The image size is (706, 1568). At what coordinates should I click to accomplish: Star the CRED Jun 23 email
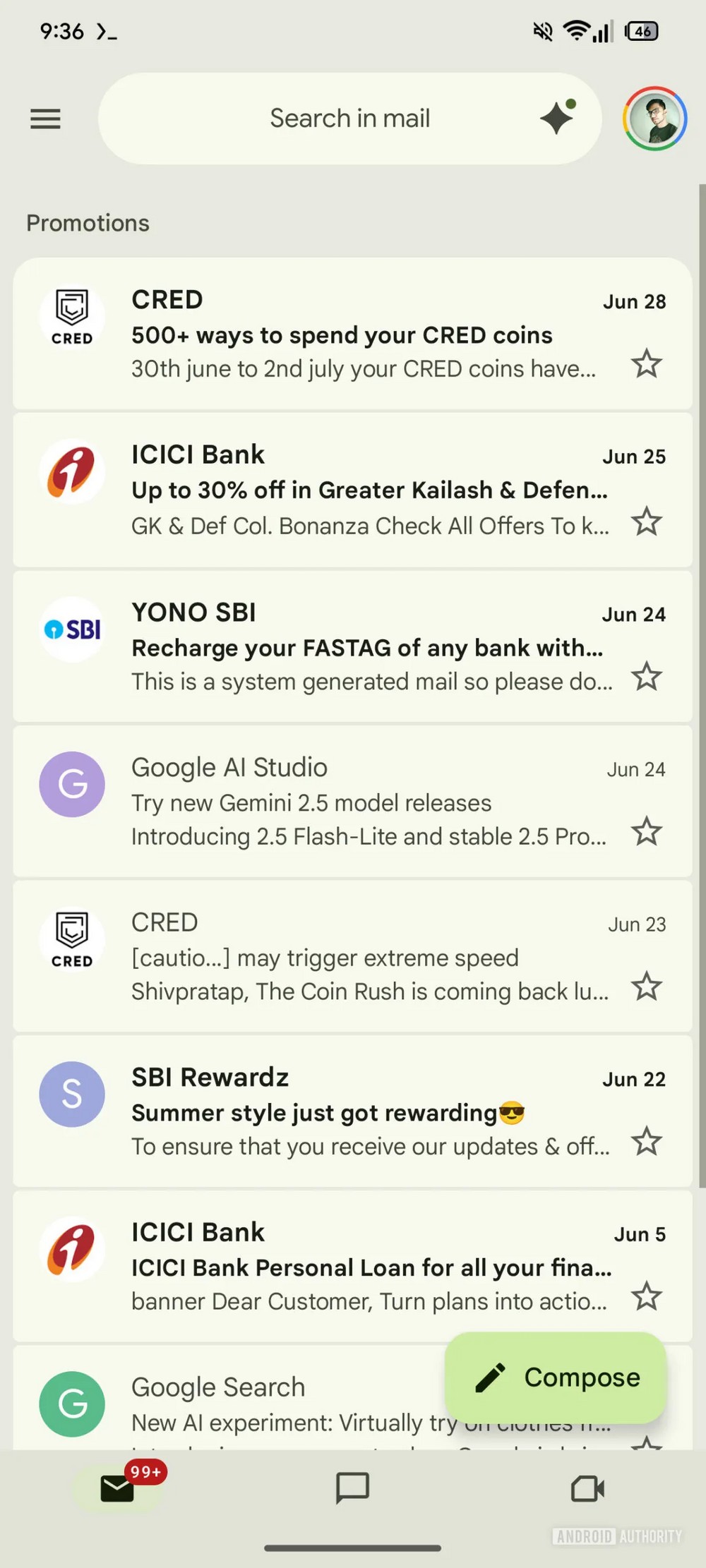tap(646, 987)
